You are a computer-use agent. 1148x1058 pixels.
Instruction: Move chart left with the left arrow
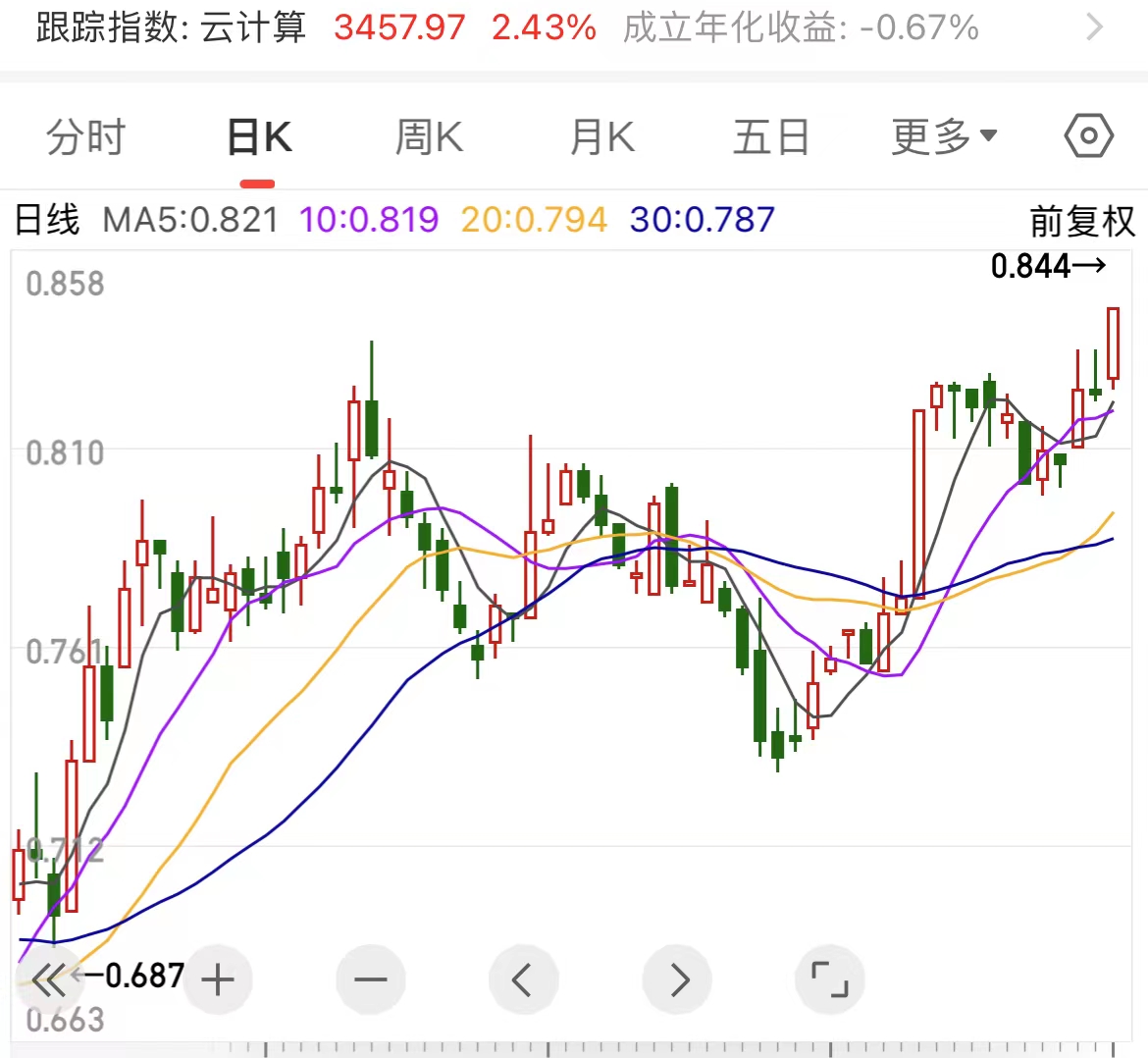(x=523, y=979)
